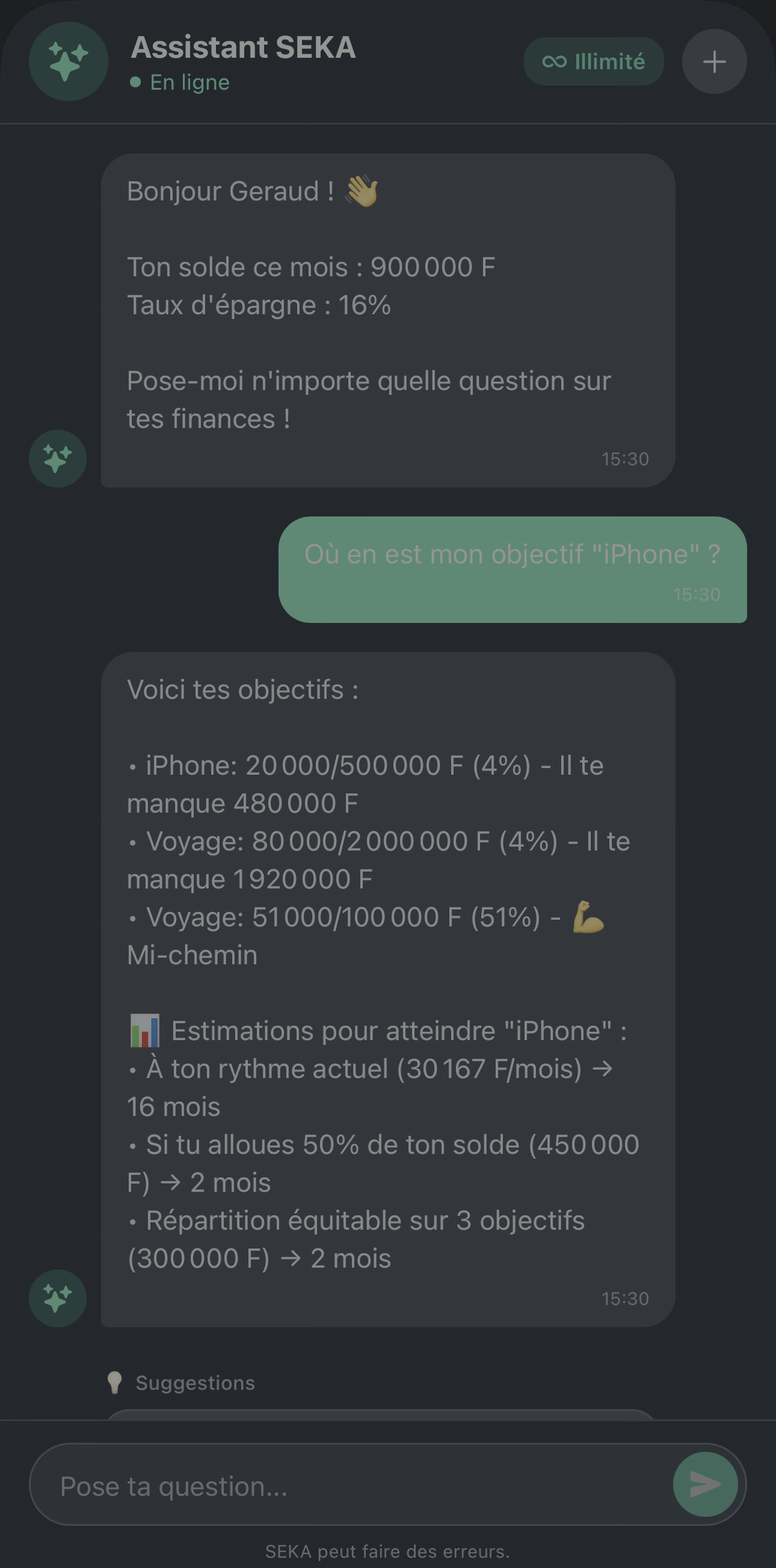
Task: Start a new chat with plus icon
Action: [714, 61]
